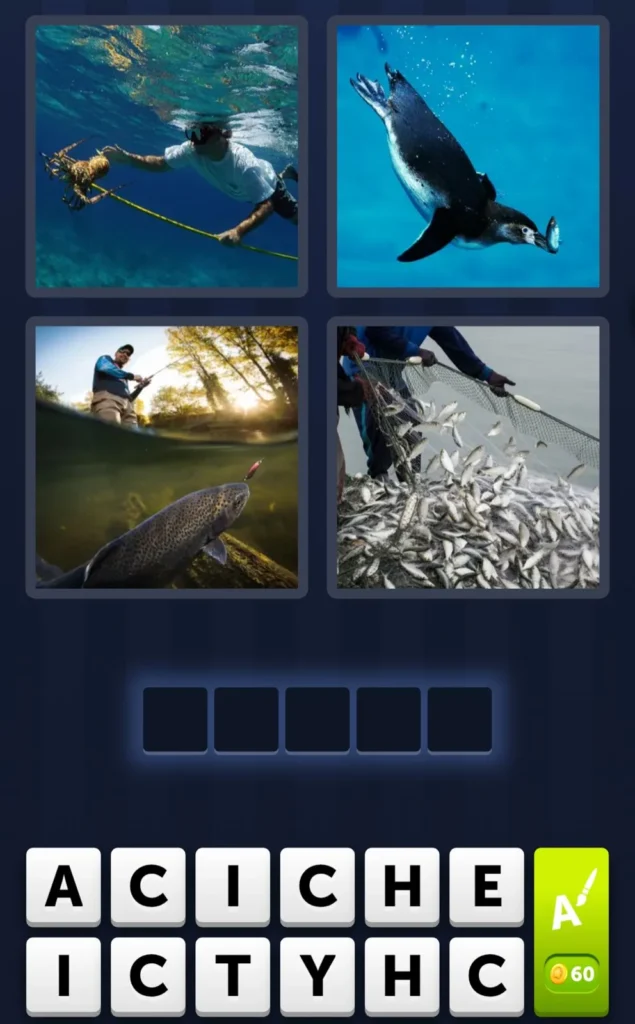
Task: Select the letter A tile
Action: pos(63,886)
